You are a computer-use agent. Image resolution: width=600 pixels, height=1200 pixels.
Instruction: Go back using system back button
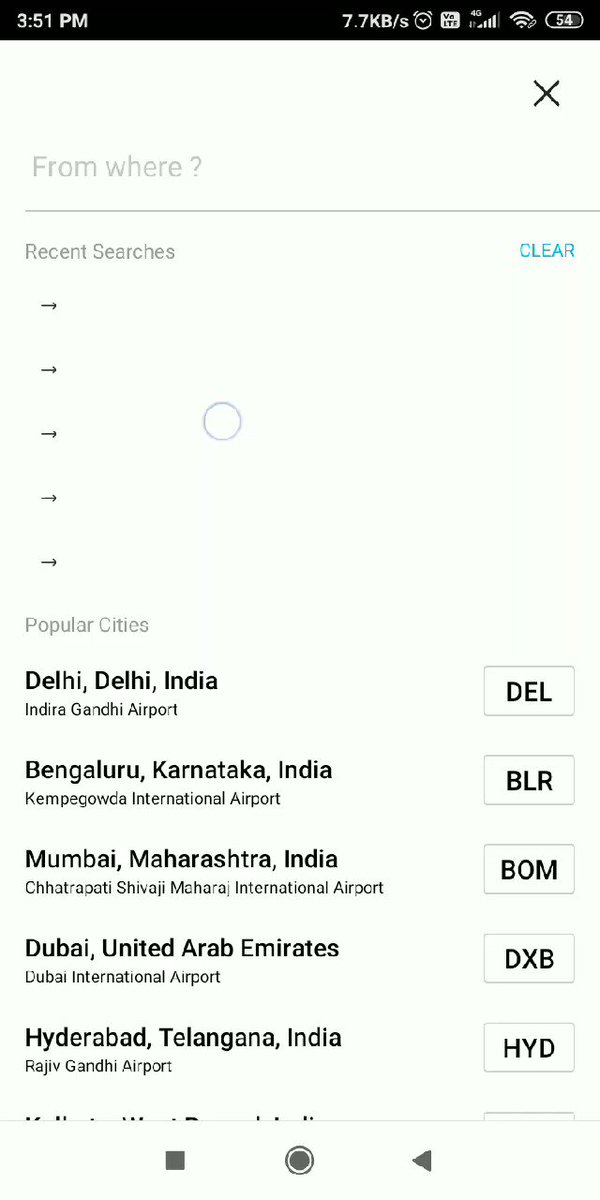point(422,1160)
